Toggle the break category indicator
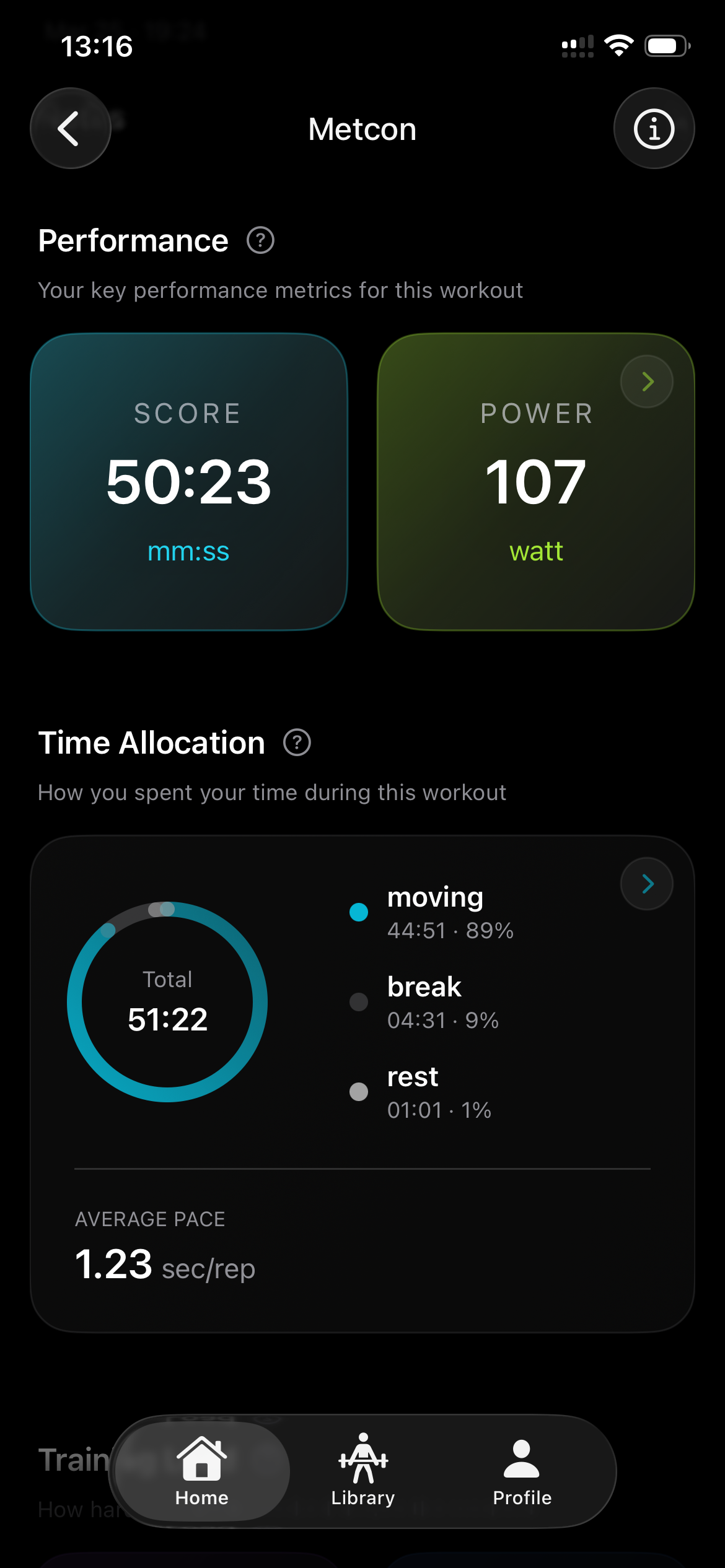The image size is (725, 1568). pyautogui.click(x=358, y=1002)
